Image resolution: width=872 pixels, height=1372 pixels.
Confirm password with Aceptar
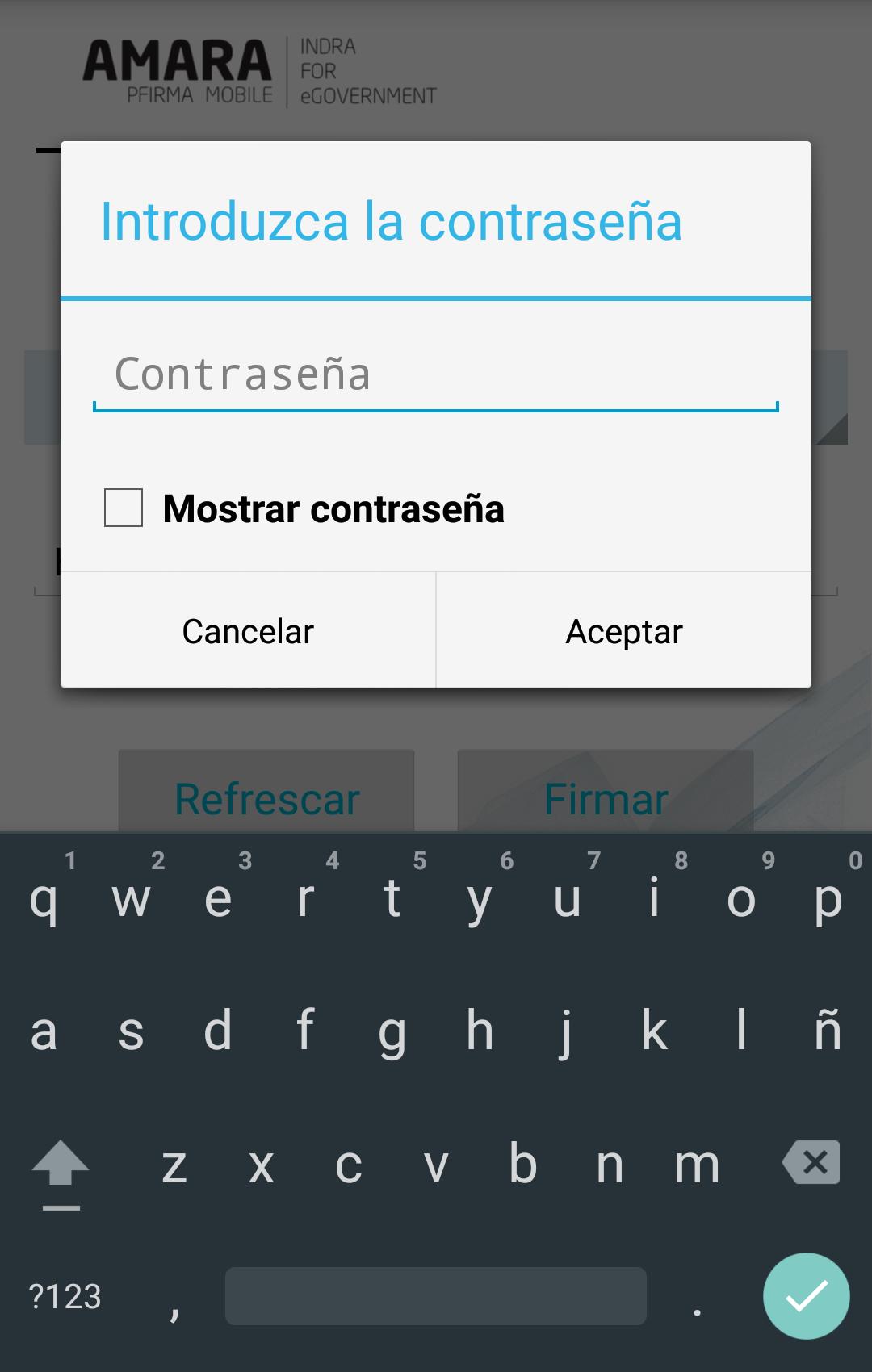[624, 631]
